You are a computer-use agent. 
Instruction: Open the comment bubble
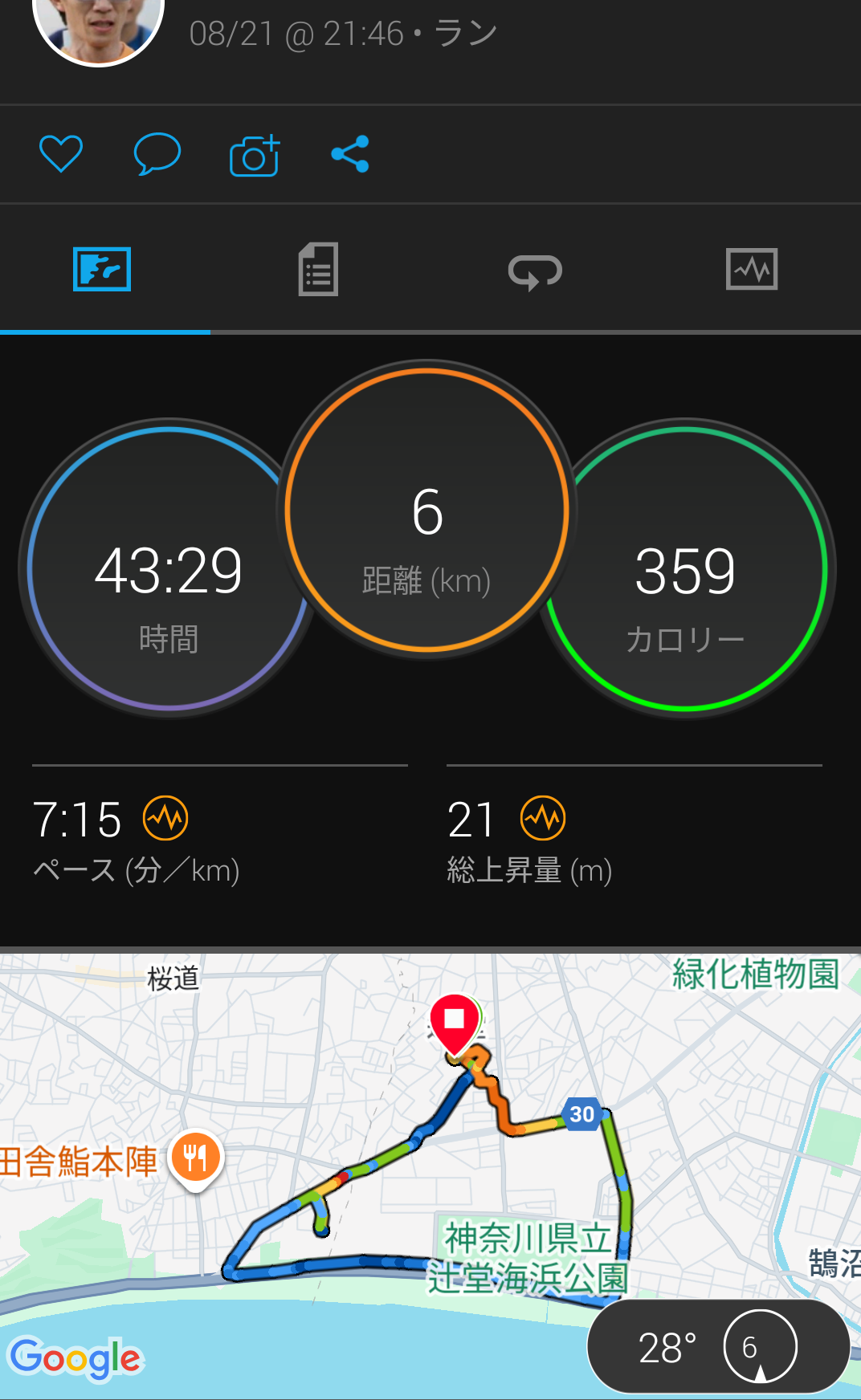pyautogui.click(x=157, y=154)
